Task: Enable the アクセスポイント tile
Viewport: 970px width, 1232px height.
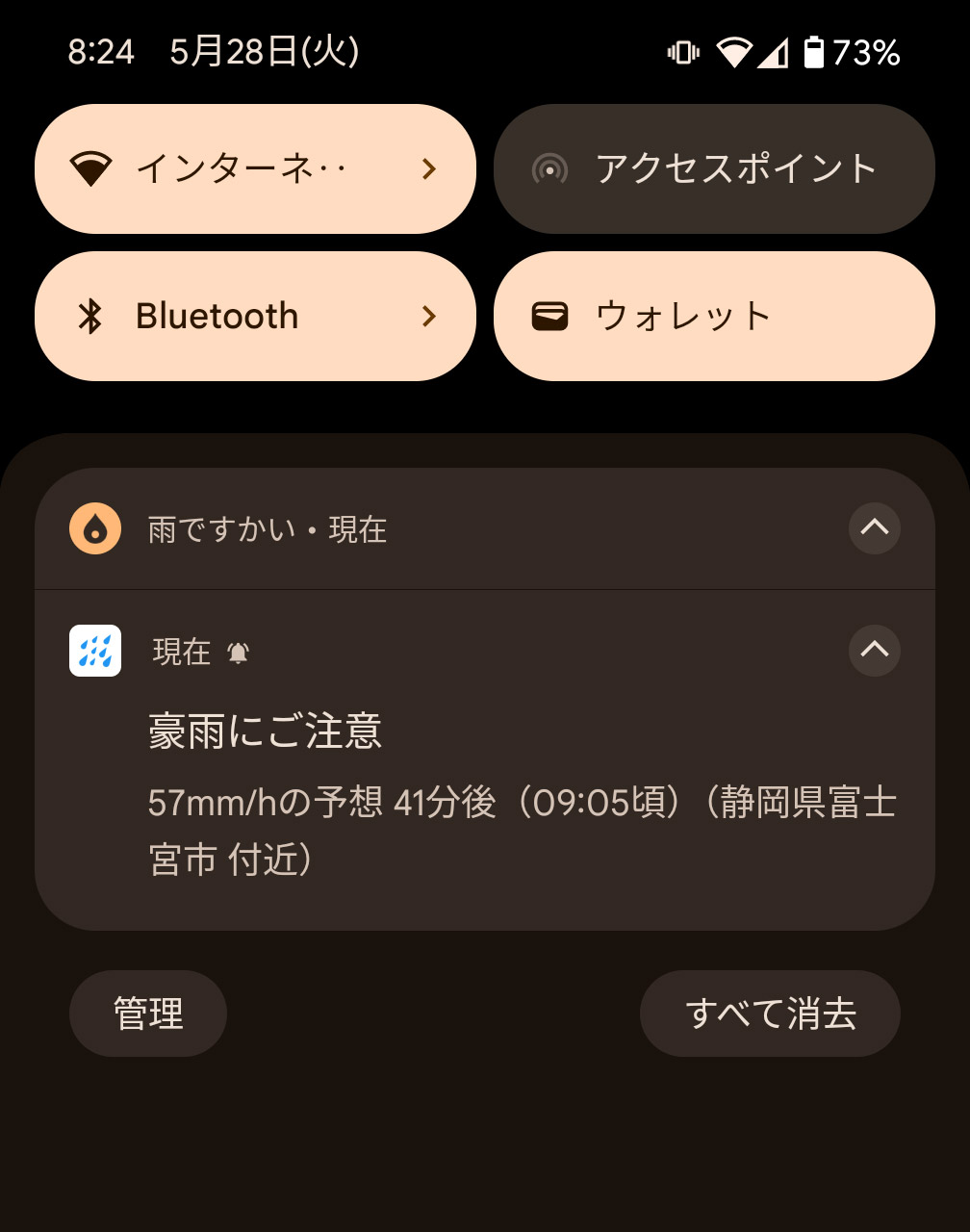Action: [x=713, y=168]
